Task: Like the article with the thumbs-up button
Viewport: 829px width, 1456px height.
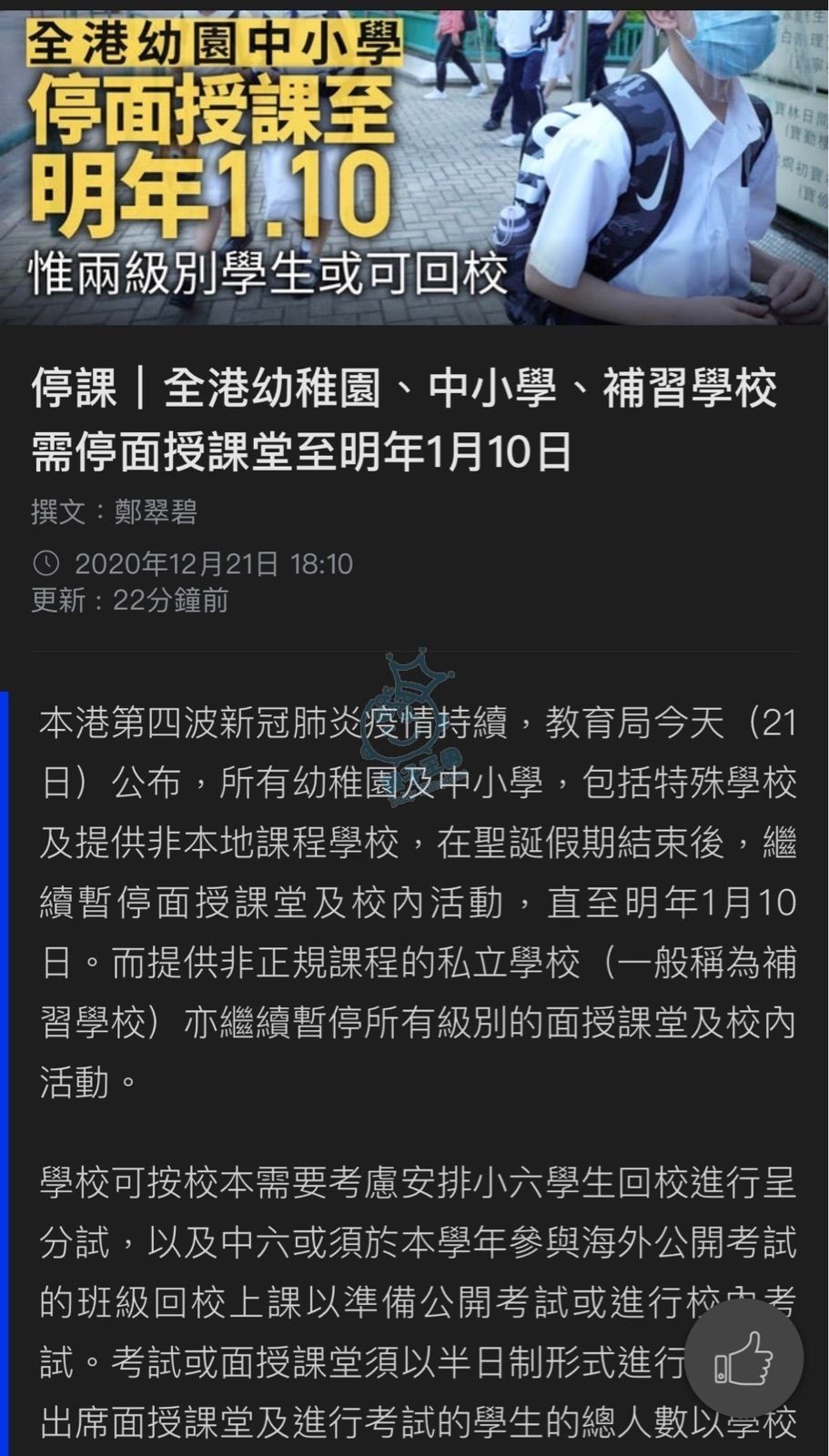Action: 743,1357
